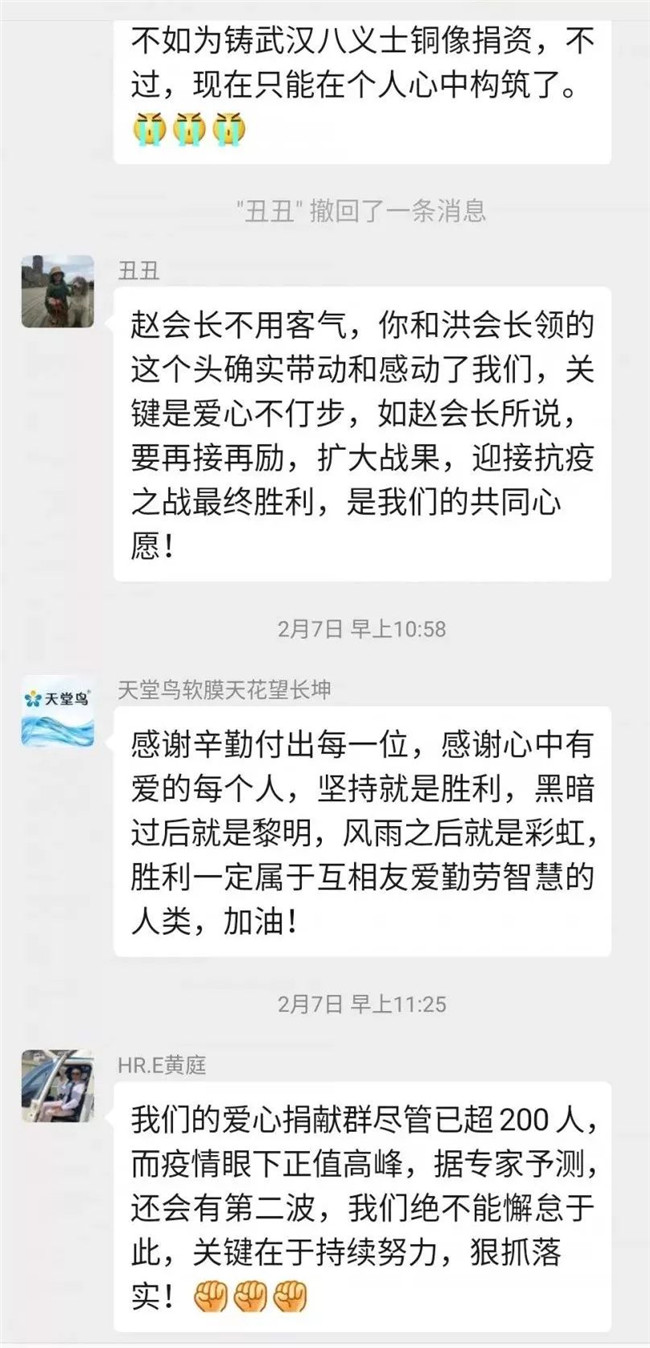Viewport: 650px width, 1348px height.
Task: Open 天堂鸟软膜天花望长坤's avatar
Action: pyautogui.click(x=58, y=711)
